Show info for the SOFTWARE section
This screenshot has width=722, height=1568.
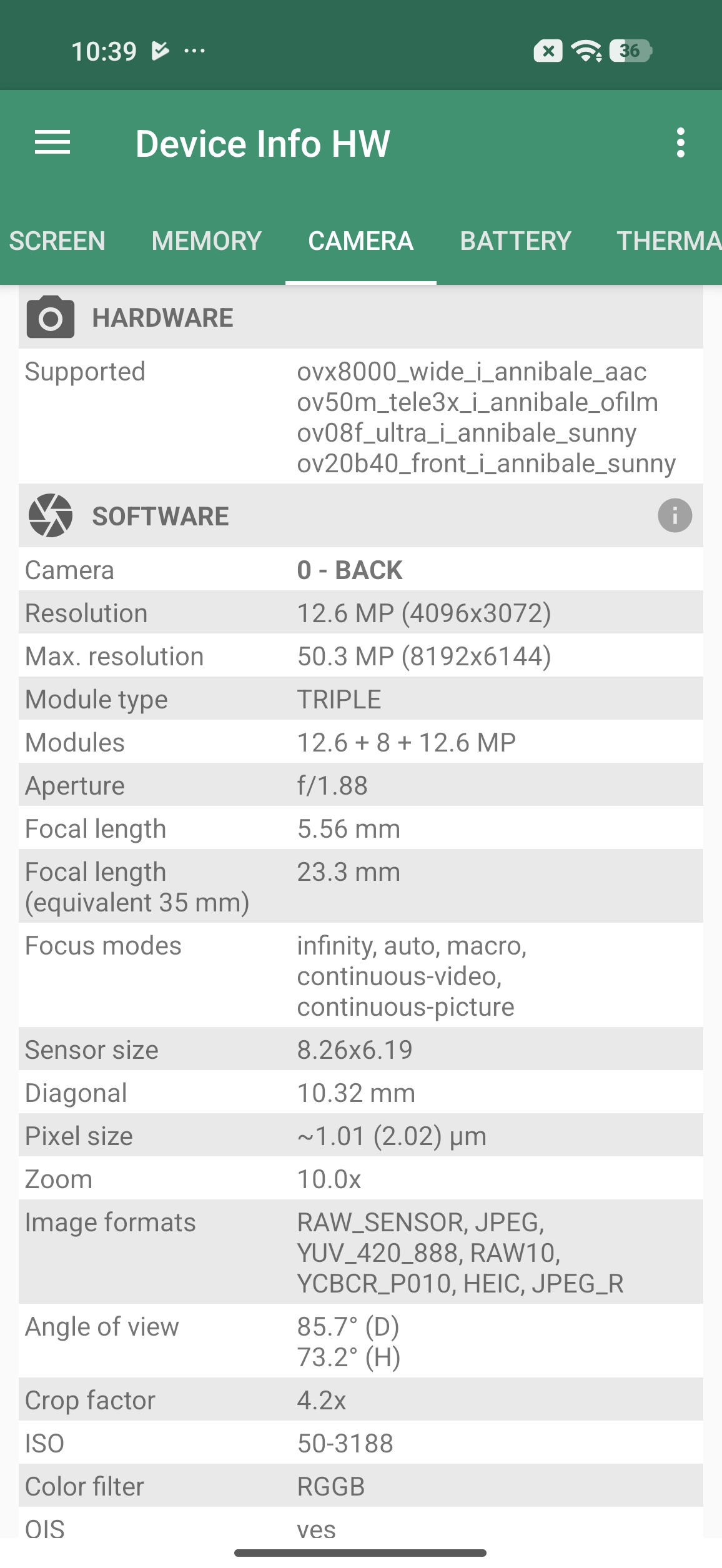pyautogui.click(x=675, y=516)
